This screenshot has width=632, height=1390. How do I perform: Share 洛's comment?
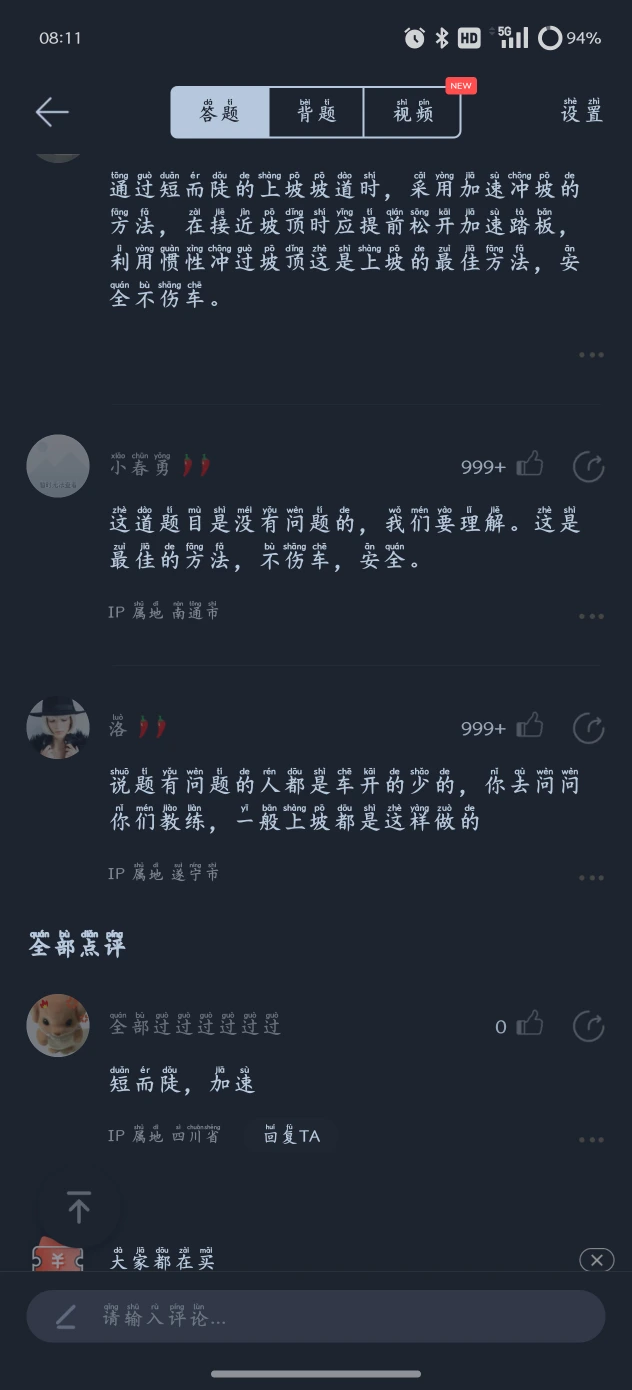[588, 728]
